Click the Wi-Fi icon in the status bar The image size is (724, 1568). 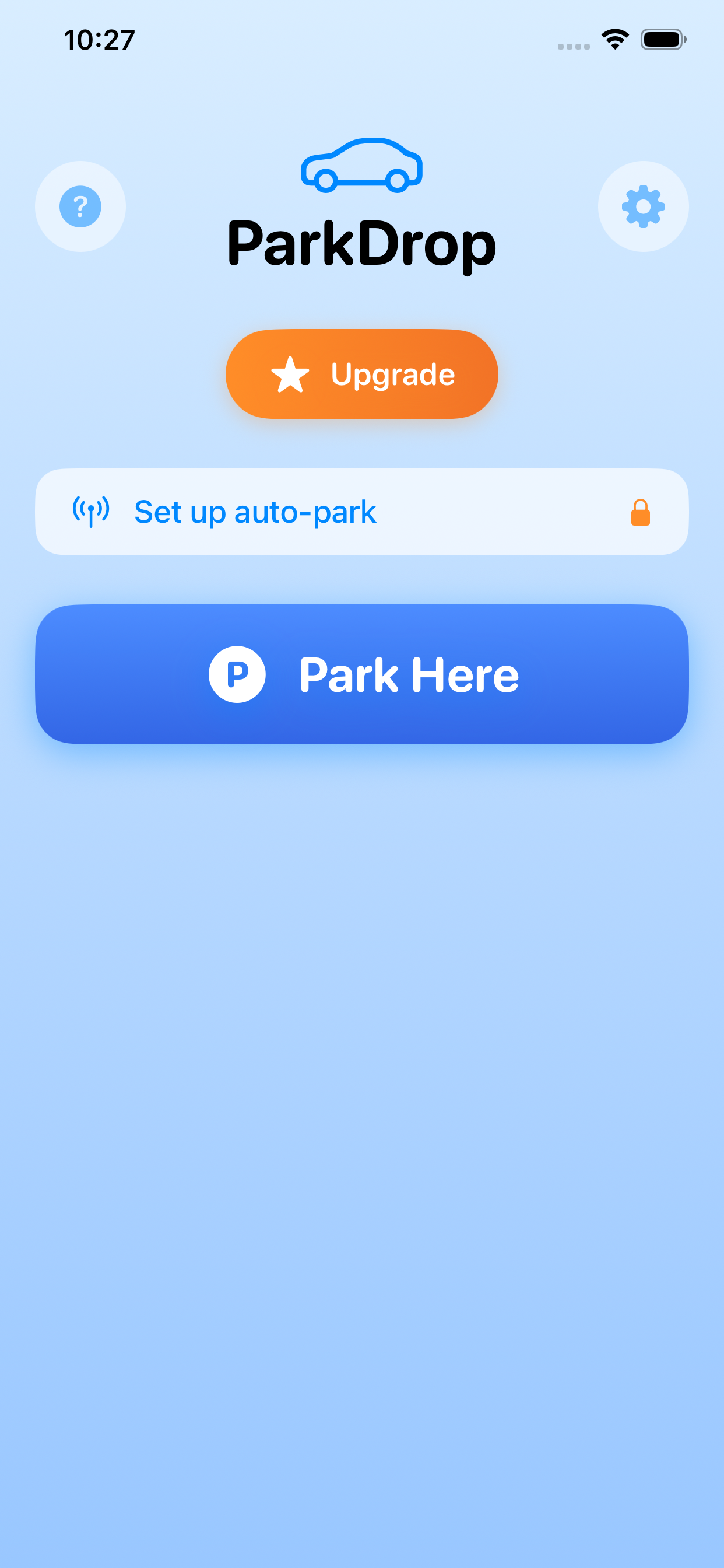[x=614, y=38]
